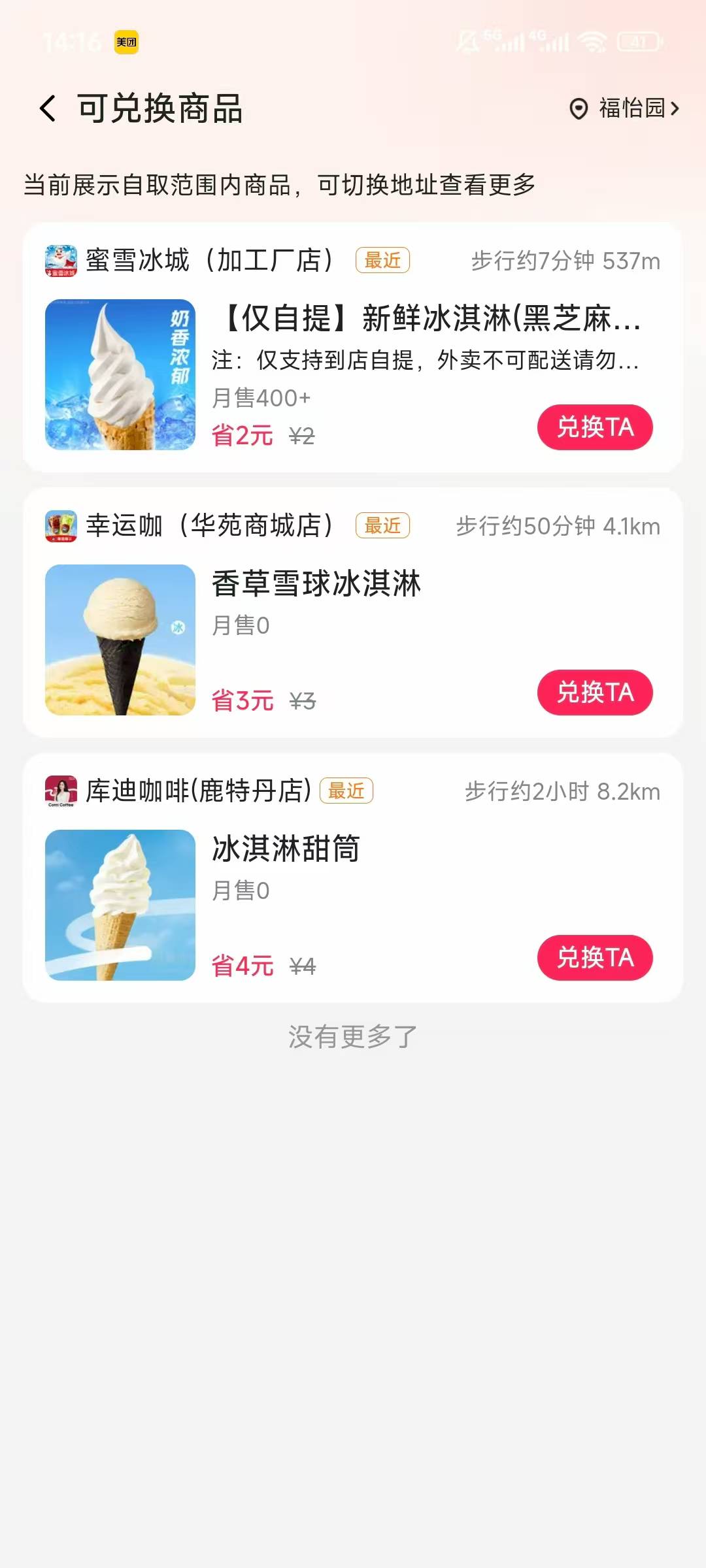Image resolution: width=706 pixels, height=1568 pixels.
Task: Go back from 可兑换商品 page
Action: [x=48, y=108]
